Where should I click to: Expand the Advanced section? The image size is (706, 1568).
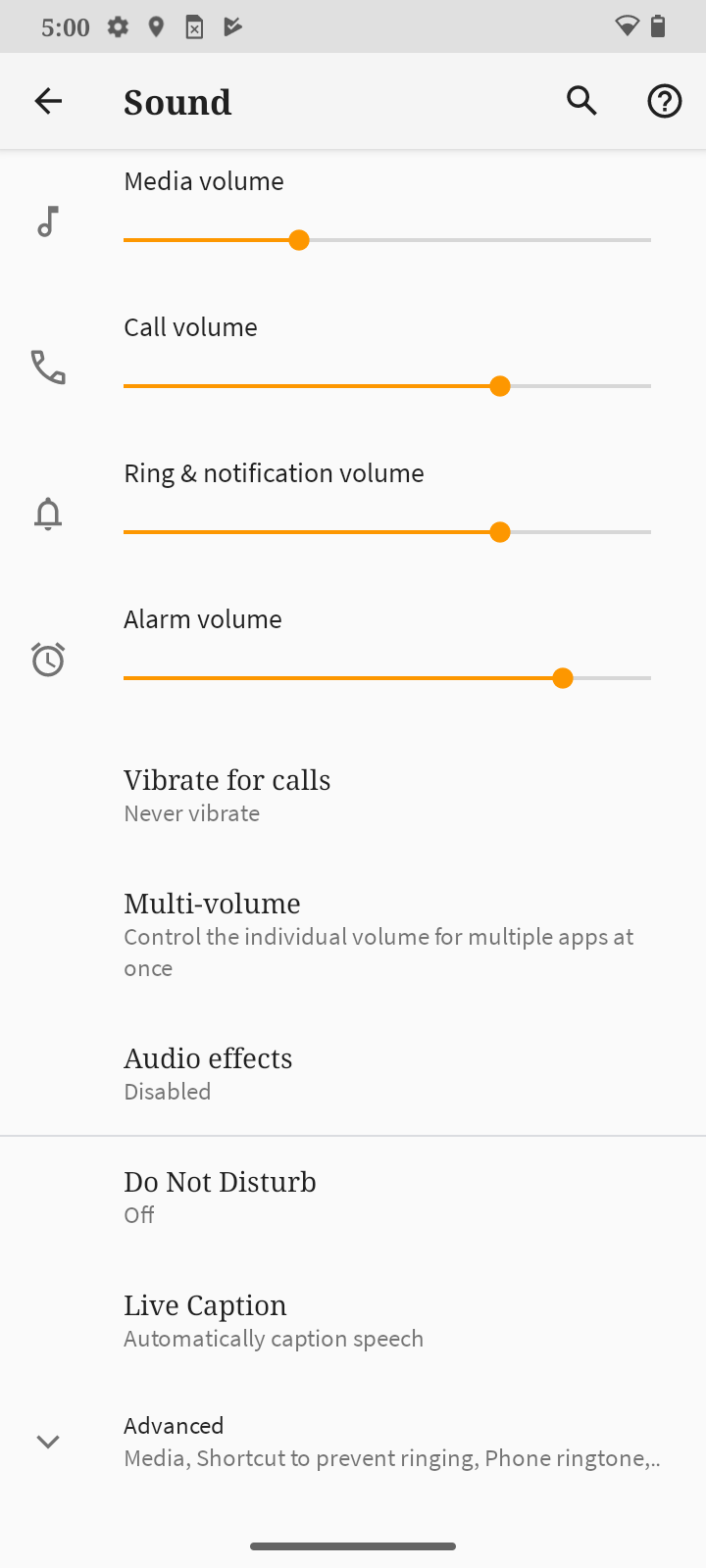pyautogui.click(x=353, y=1441)
